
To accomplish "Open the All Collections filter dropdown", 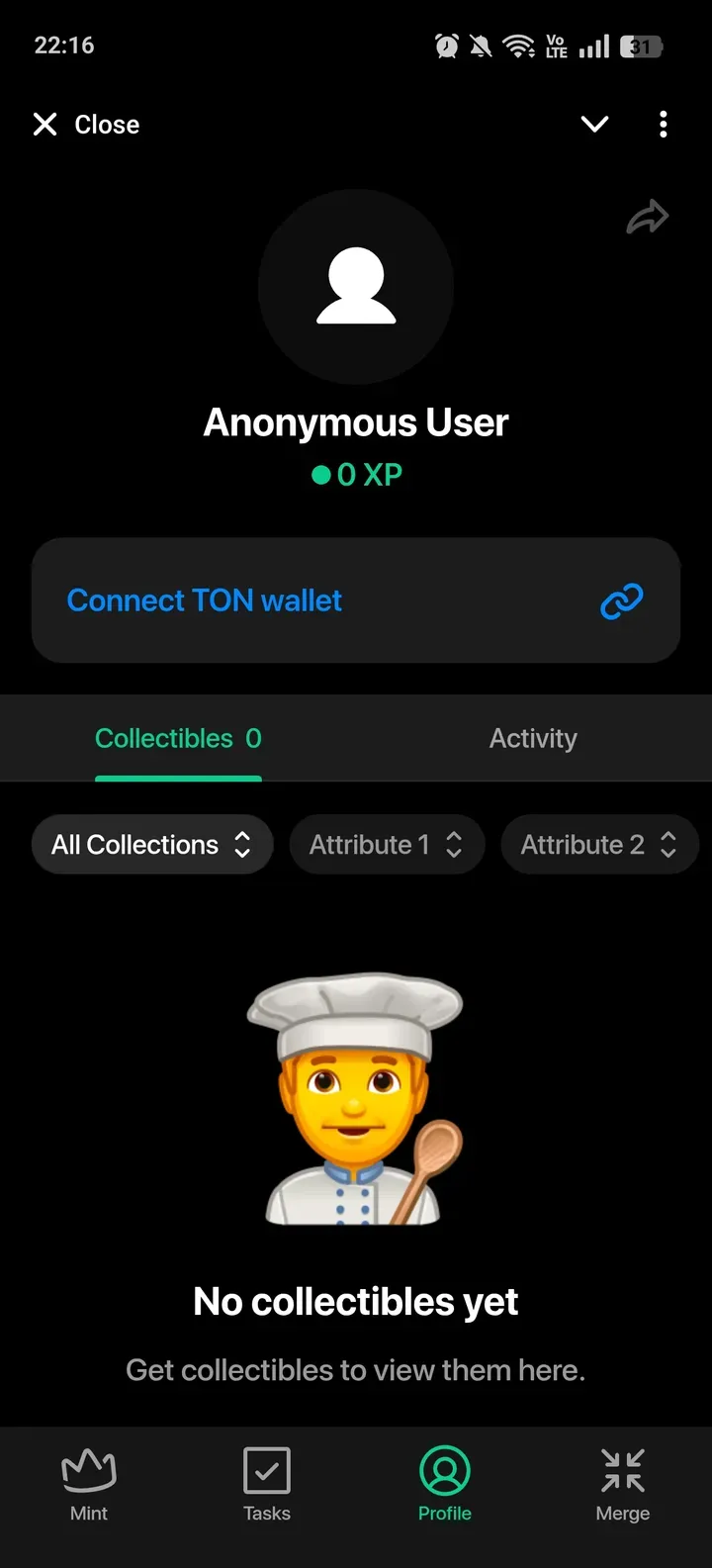I will click(151, 844).
